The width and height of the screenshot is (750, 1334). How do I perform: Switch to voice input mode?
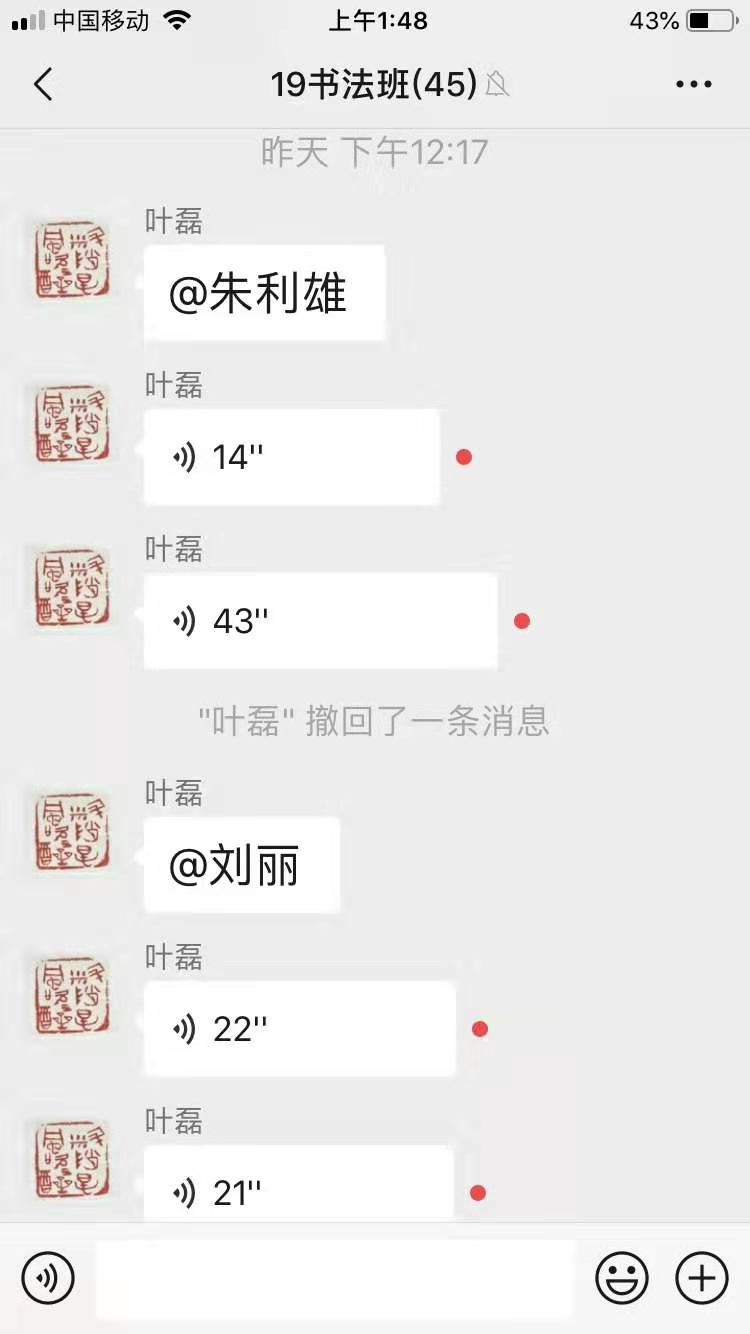click(x=48, y=1277)
